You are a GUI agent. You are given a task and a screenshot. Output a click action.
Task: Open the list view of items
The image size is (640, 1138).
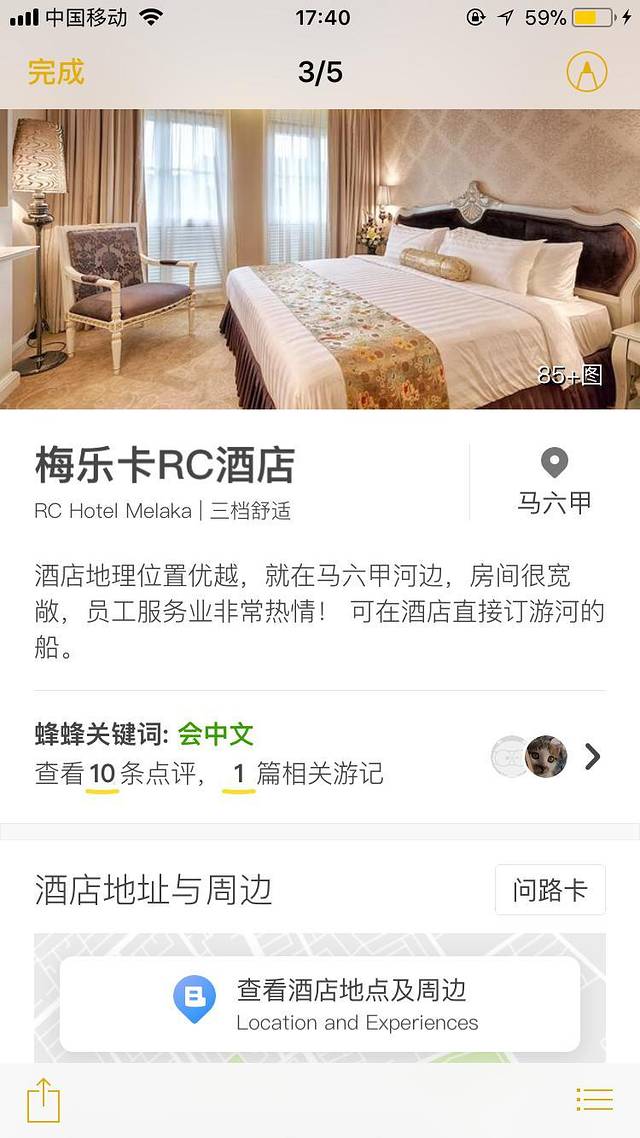594,1100
